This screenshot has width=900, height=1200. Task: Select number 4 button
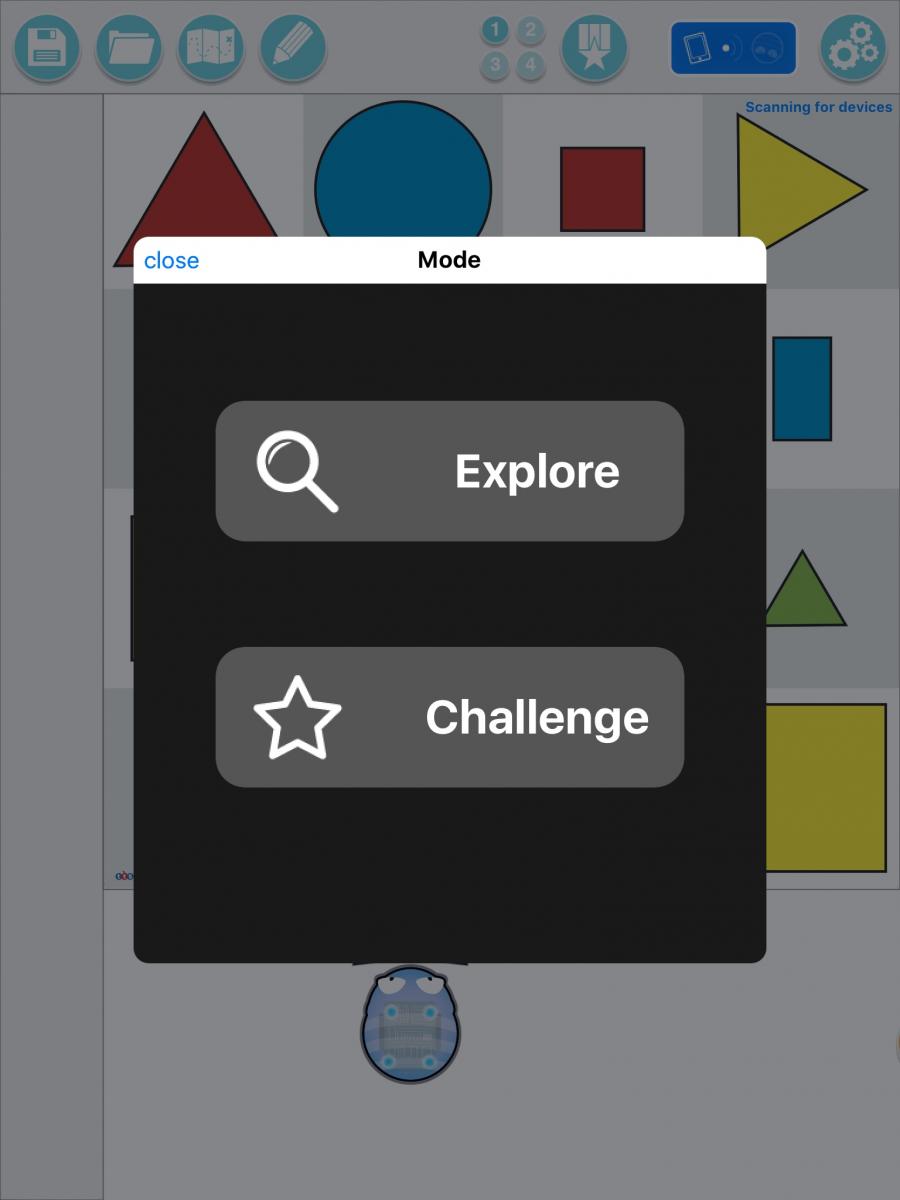click(530, 66)
